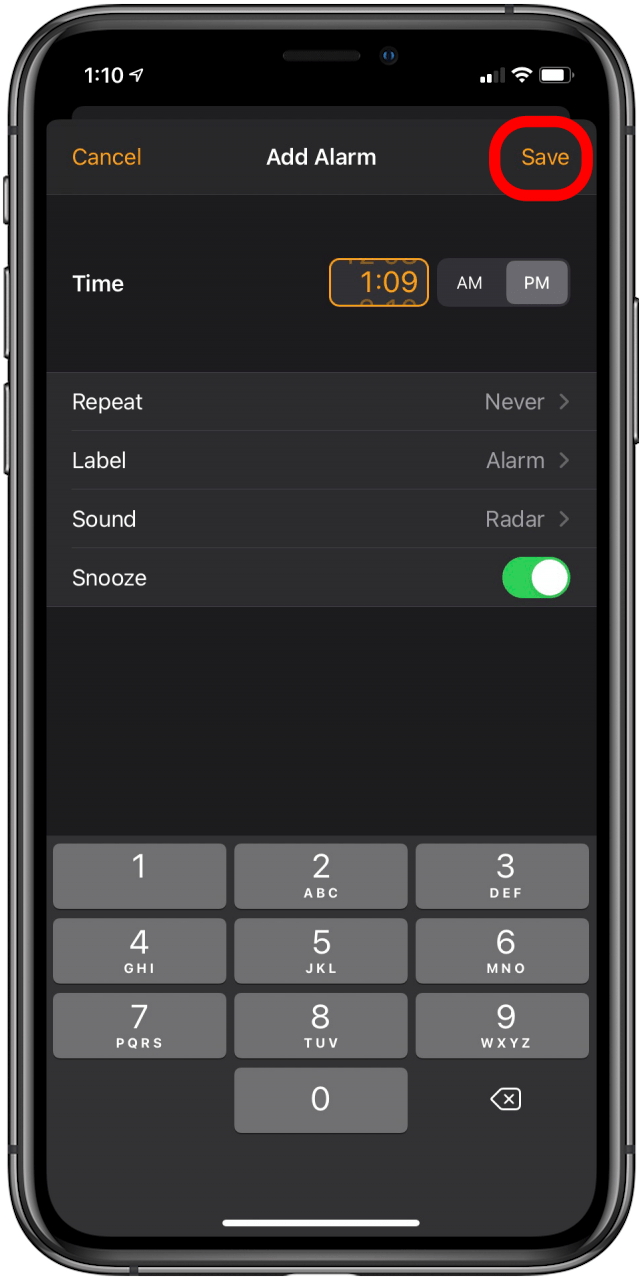
Task: Tap the 1:09 time field
Action: pyautogui.click(x=379, y=283)
